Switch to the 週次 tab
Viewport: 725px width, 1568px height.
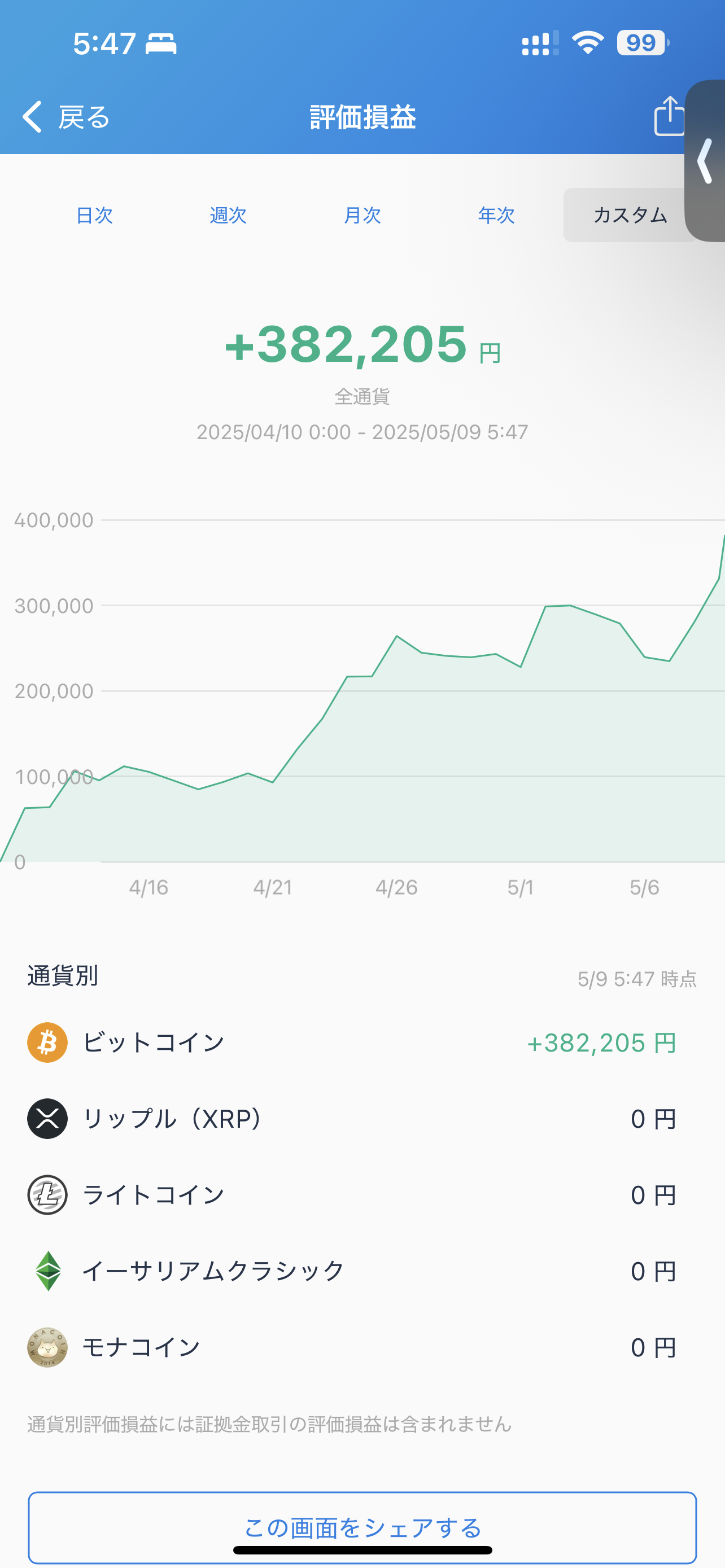228,215
